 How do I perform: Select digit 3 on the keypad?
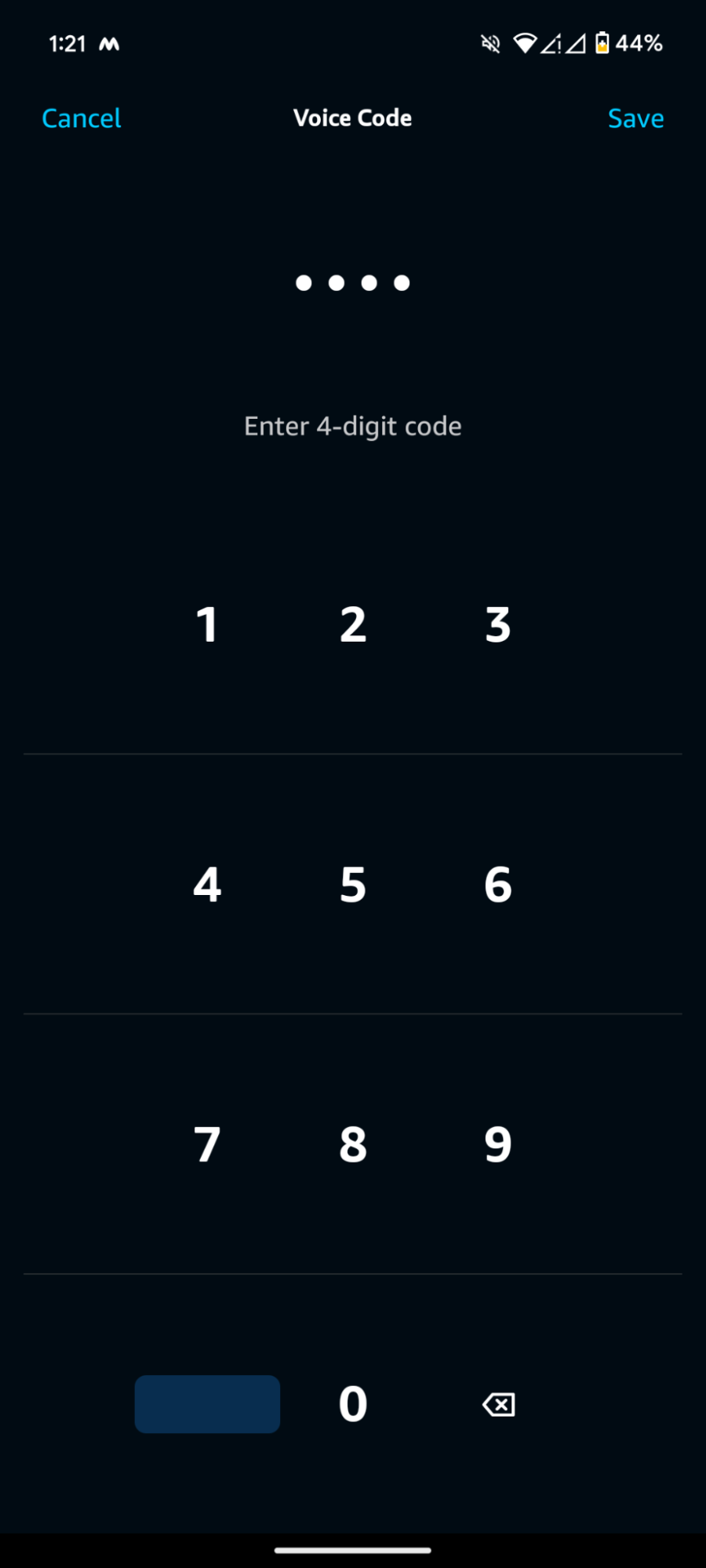coord(498,624)
